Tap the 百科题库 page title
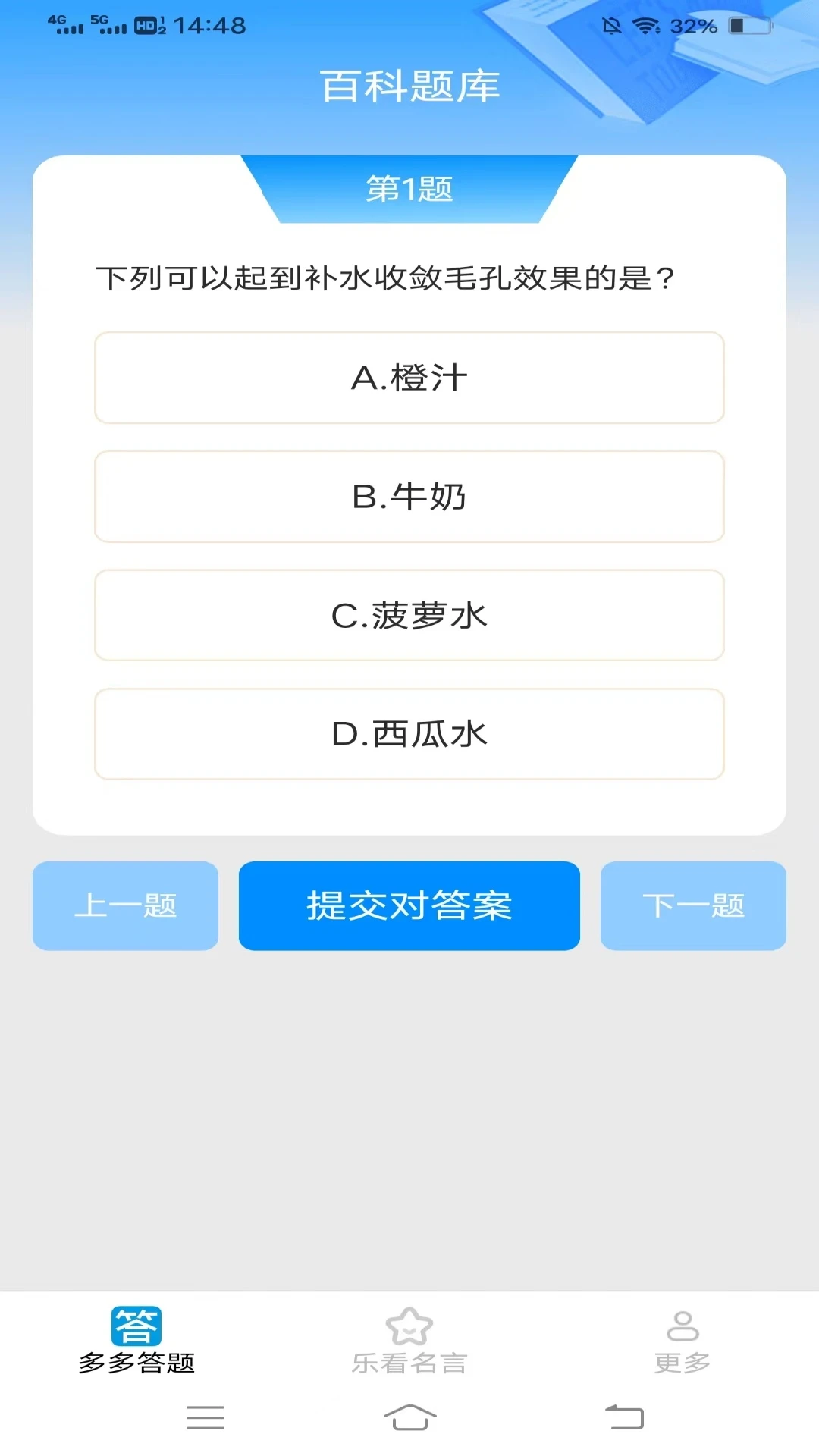 pos(409,85)
